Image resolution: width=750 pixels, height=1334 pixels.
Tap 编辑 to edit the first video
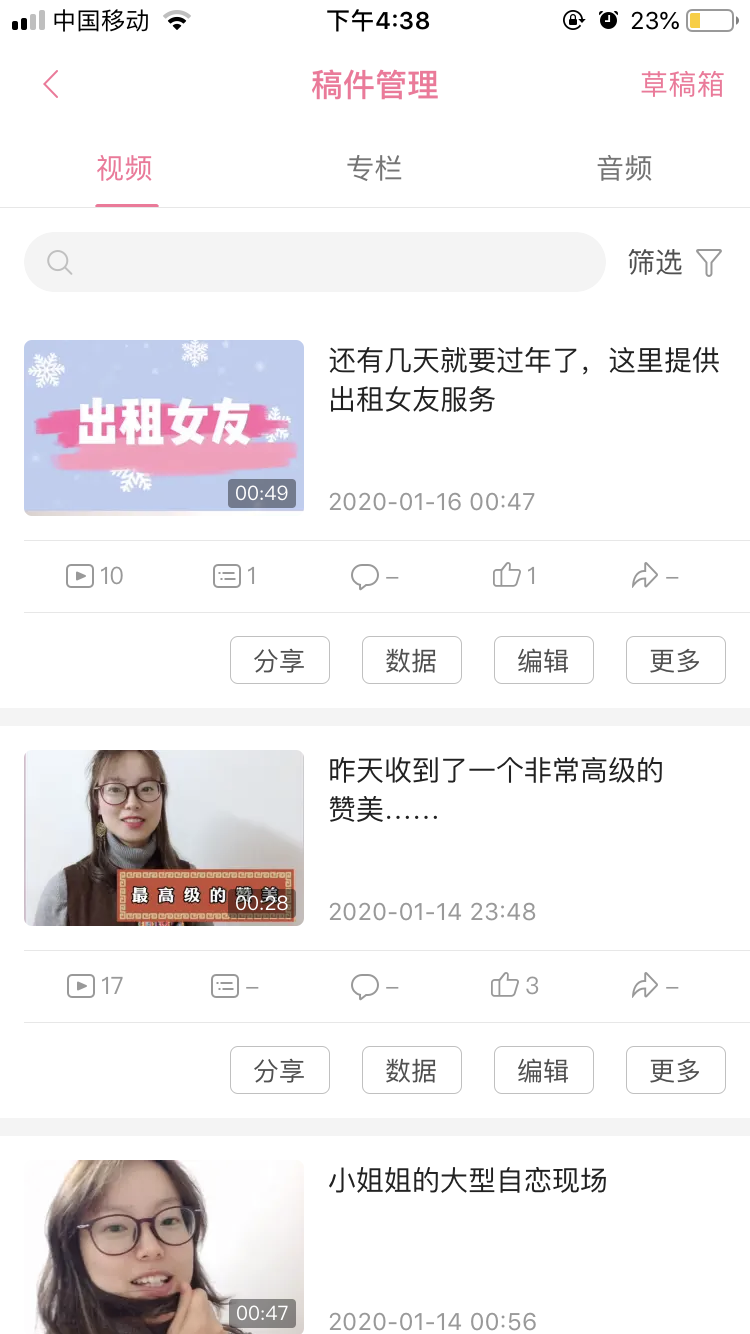click(544, 660)
